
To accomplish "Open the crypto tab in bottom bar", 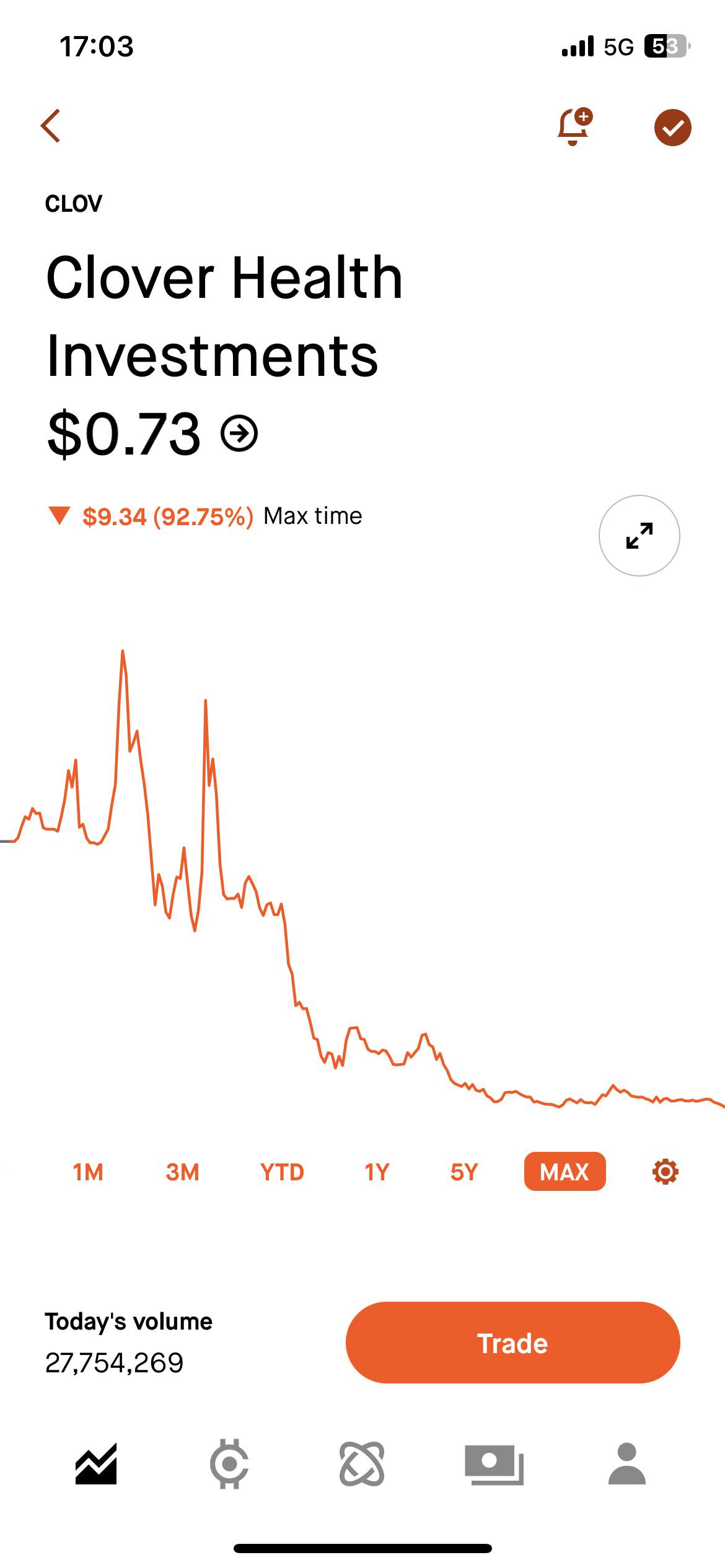I will (x=229, y=1464).
